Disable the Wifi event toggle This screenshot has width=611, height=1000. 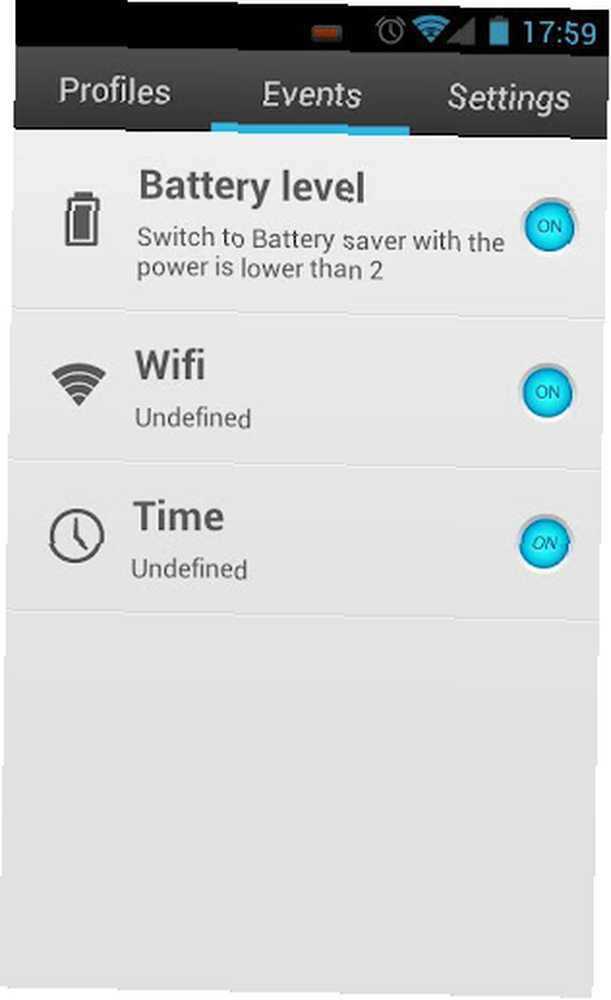tap(547, 392)
